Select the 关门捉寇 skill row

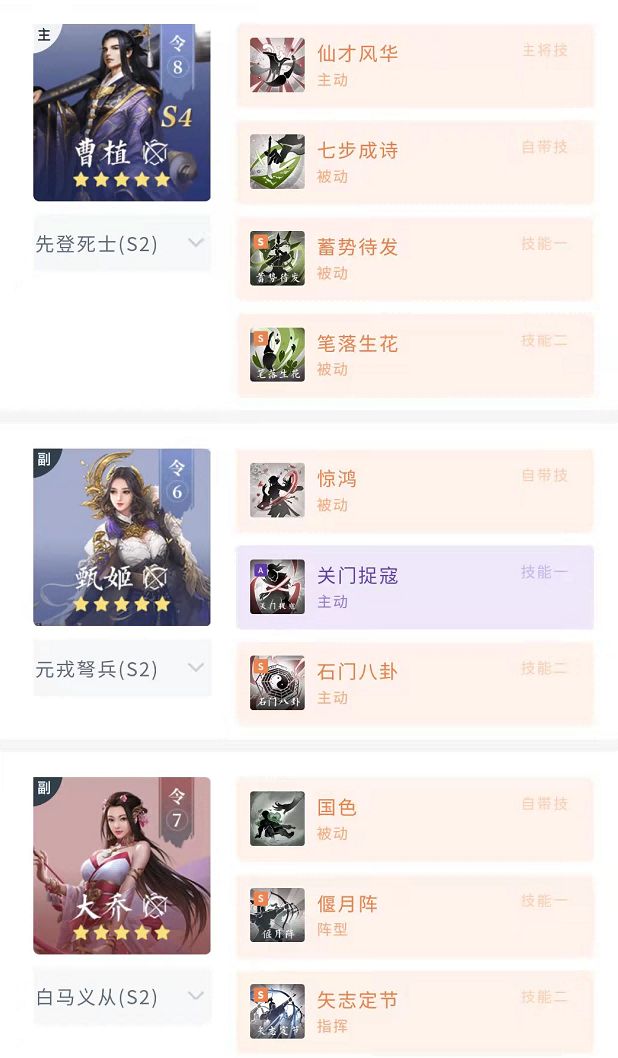click(x=415, y=587)
